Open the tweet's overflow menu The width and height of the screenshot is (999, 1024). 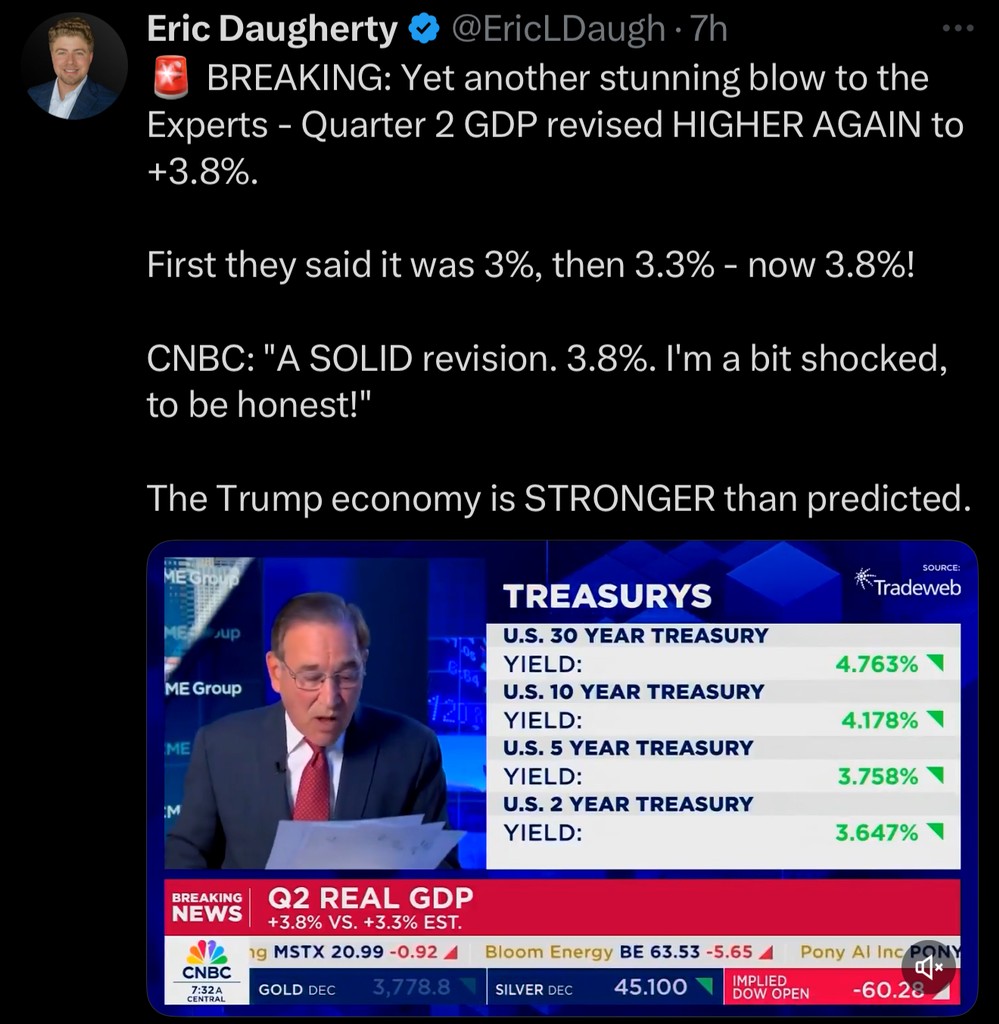tap(957, 29)
